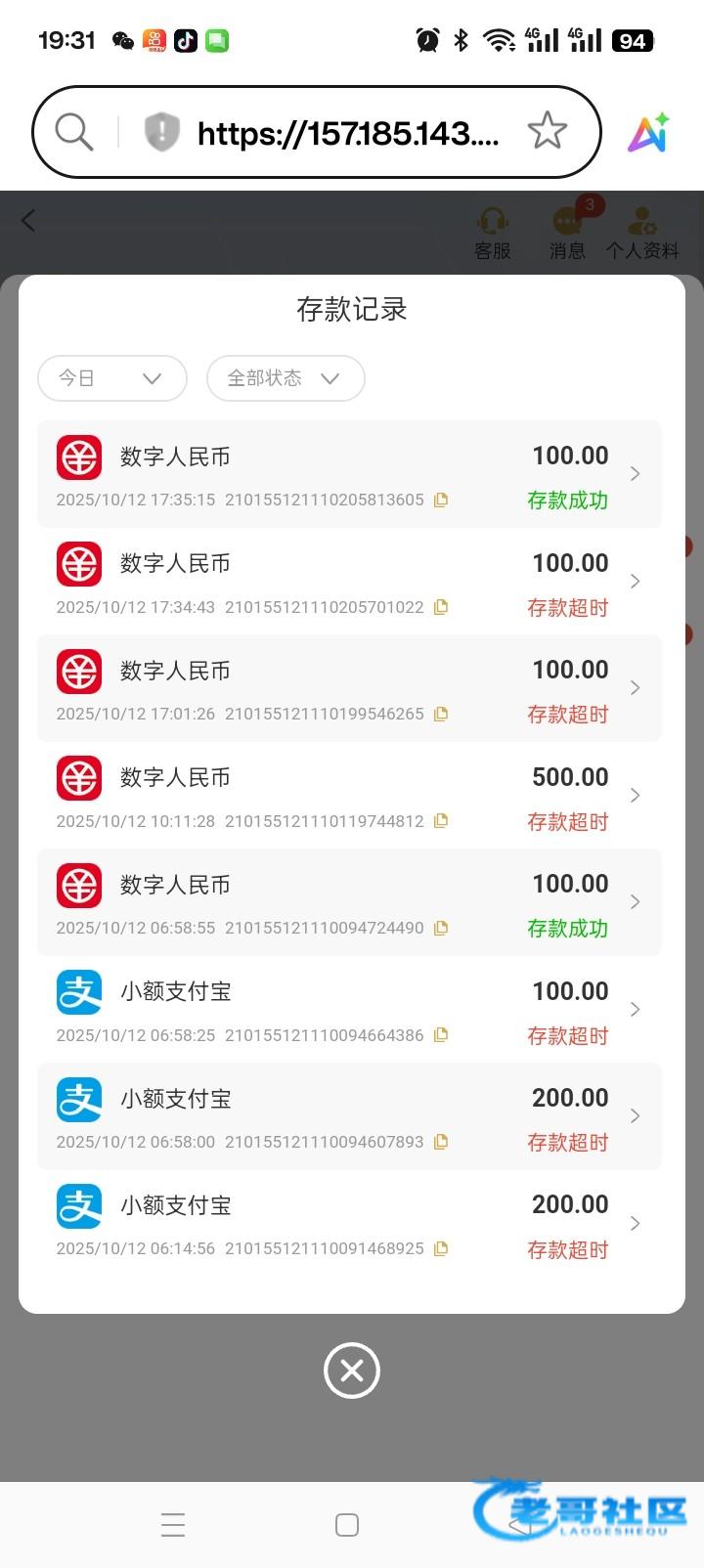Open the 06:58:00 小额支付宝 deposit record
The height and width of the screenshot is (1568, 704).
pyautogui.click(x=349, y=1117)
